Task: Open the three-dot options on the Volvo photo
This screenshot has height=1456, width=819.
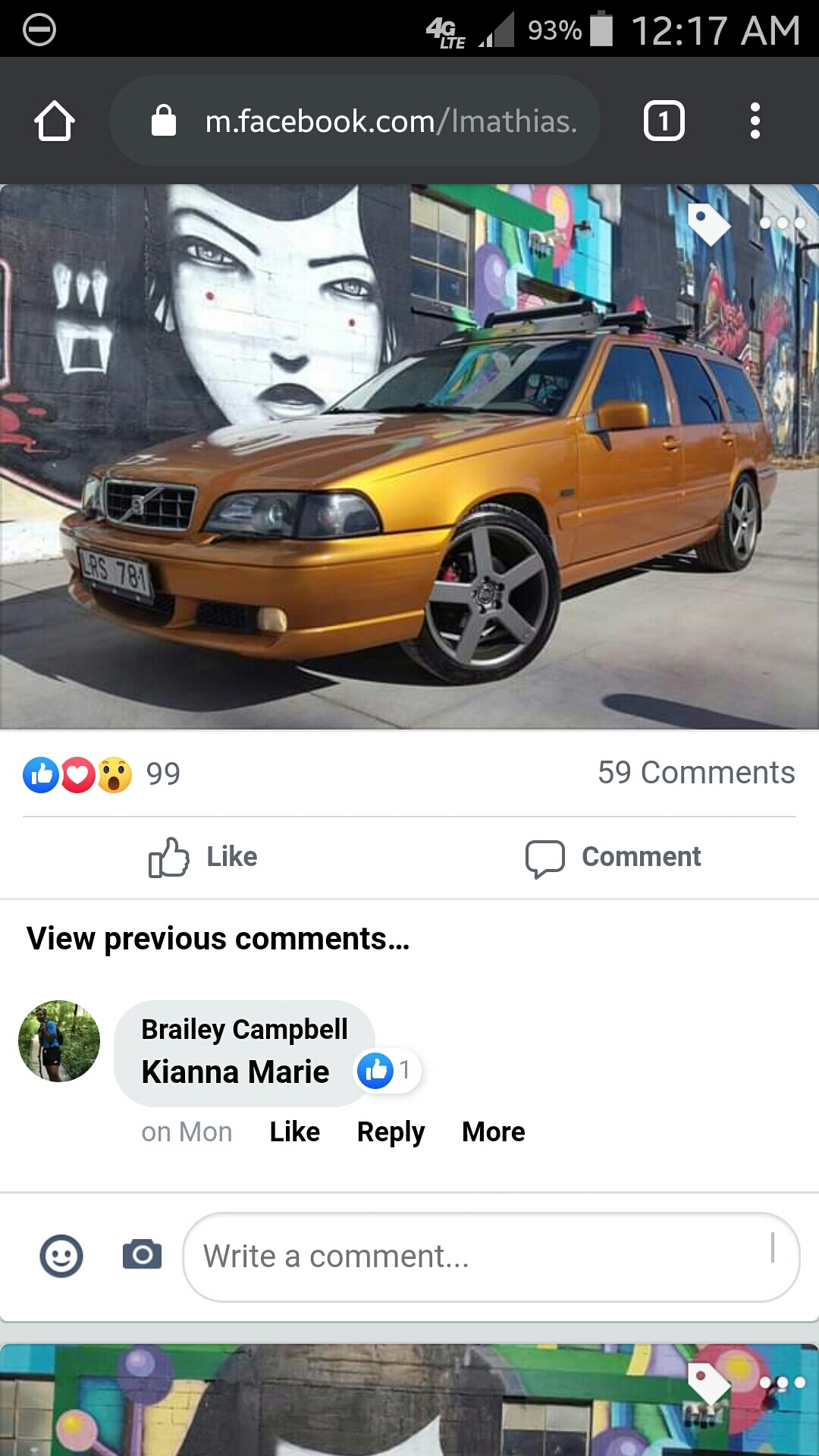Action: (782, 223)
